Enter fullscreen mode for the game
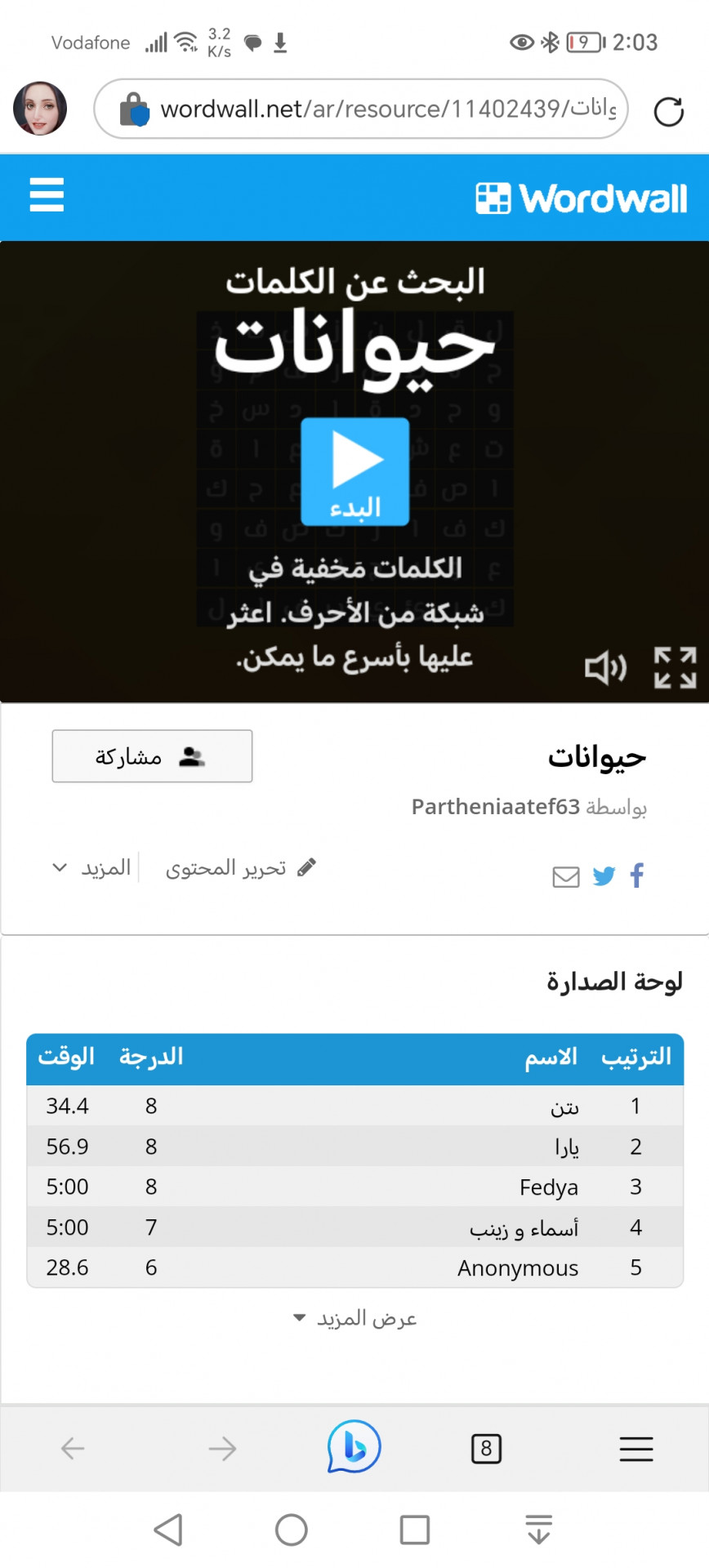 pos(675,668)
